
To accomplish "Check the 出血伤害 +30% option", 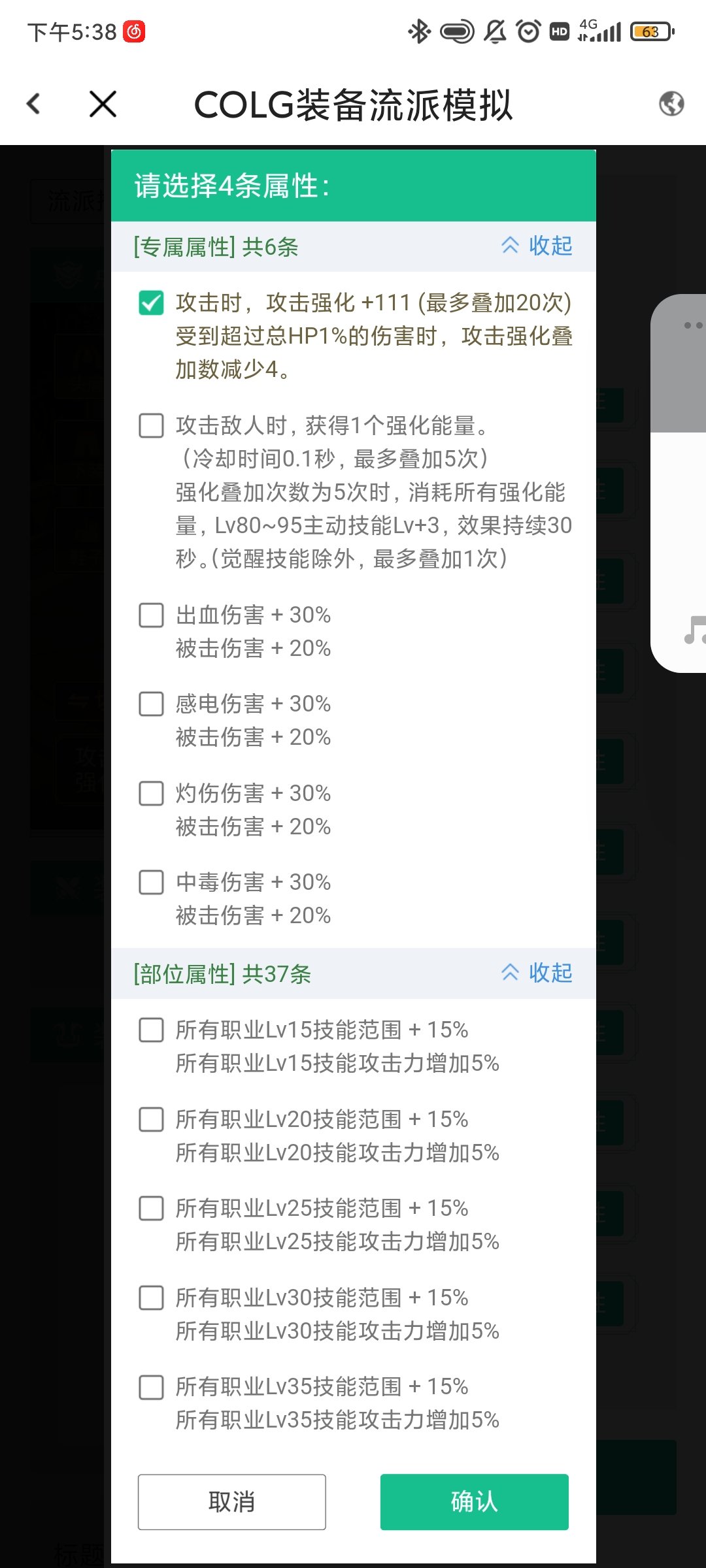I will click(152, 615).
